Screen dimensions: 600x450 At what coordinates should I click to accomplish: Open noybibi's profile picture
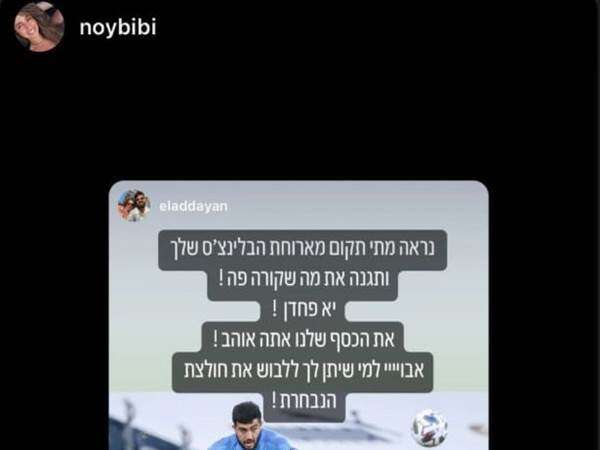(40, 27)
